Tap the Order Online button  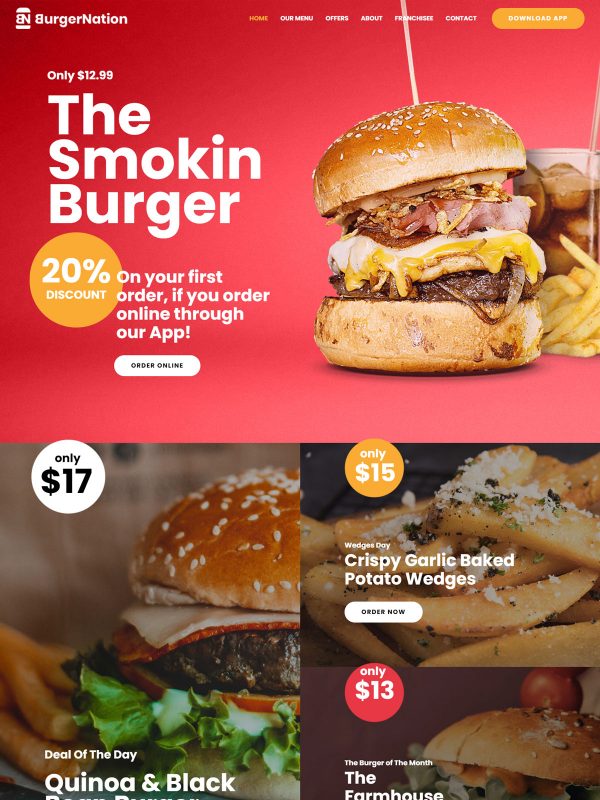tap(157, 366)
